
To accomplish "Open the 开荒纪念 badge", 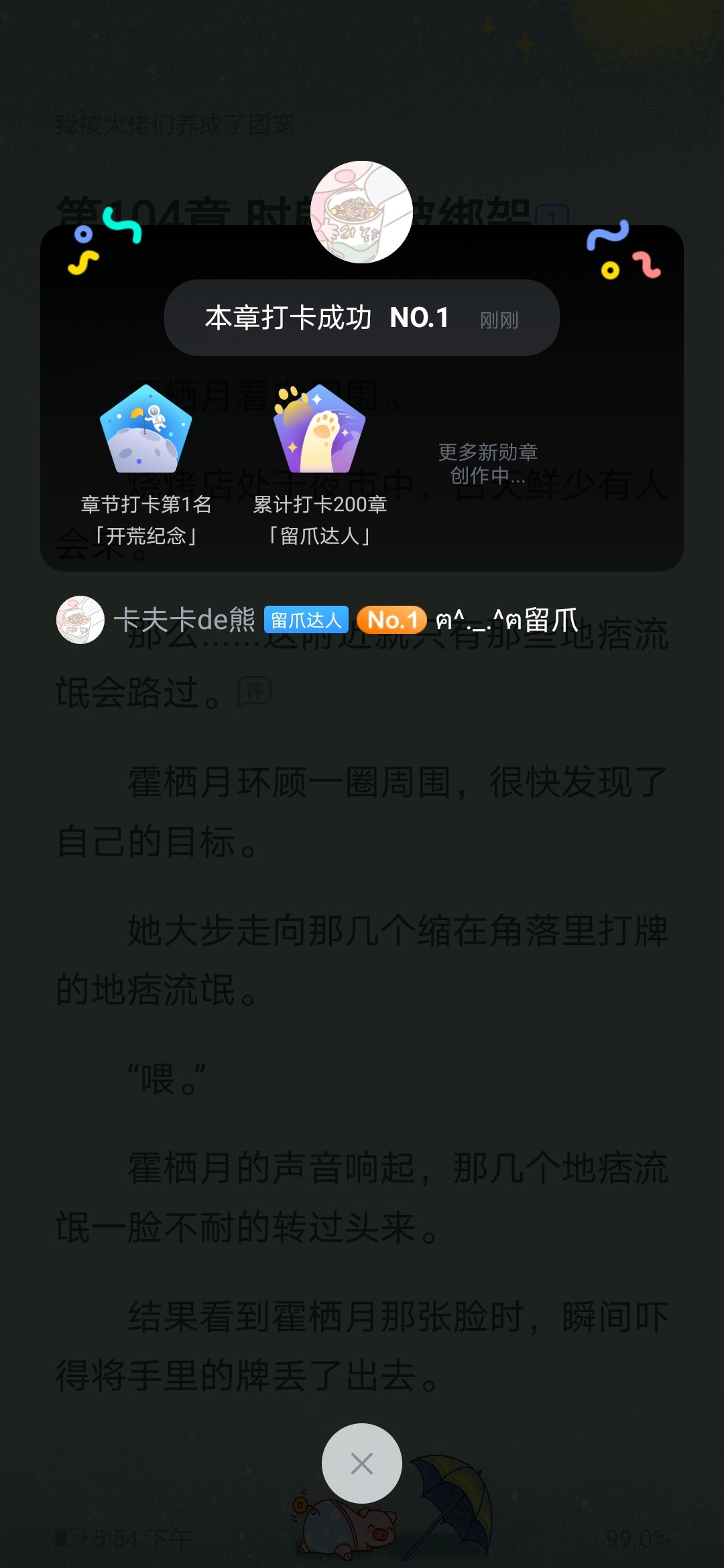I will (146, 429).
